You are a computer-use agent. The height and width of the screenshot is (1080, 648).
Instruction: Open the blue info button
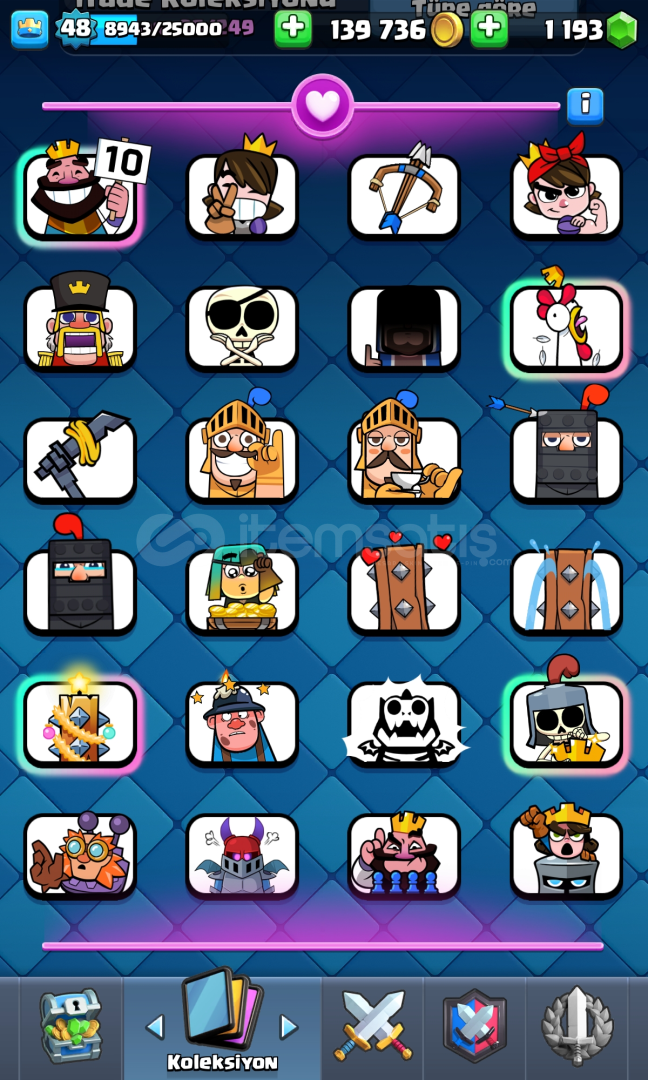coord(585,106)
